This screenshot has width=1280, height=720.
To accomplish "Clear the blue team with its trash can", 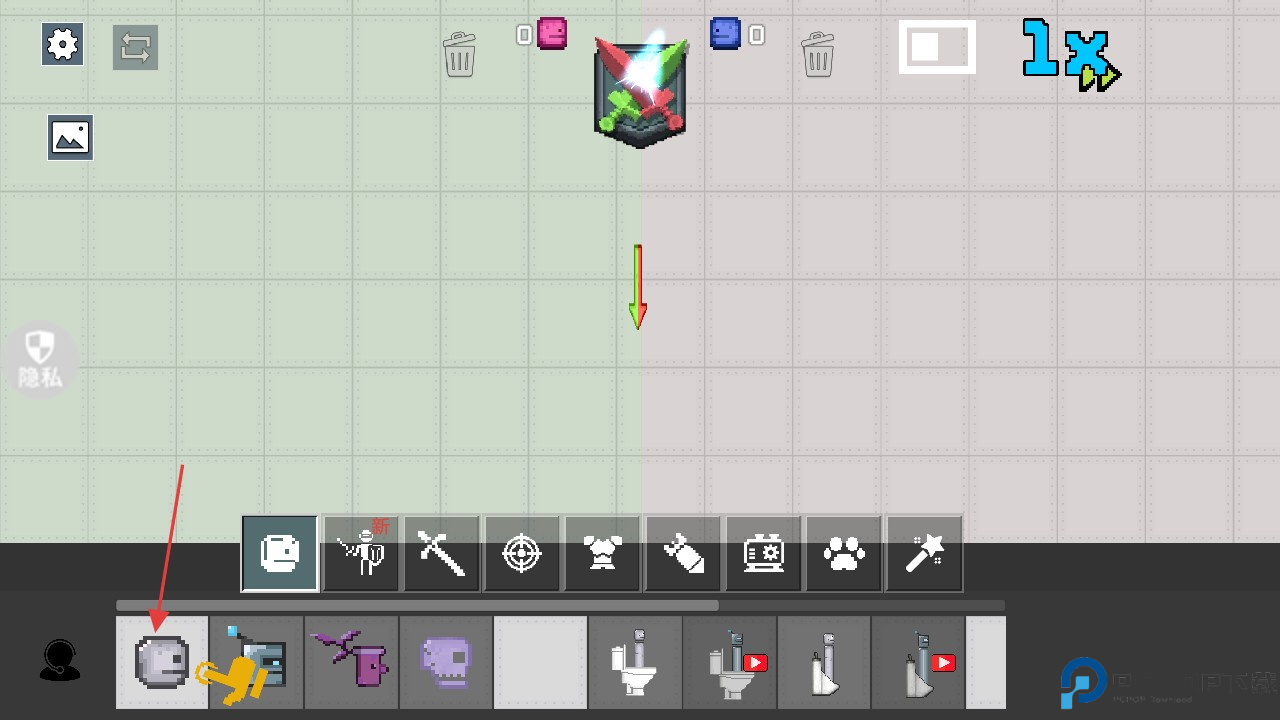I will [817, 54].
